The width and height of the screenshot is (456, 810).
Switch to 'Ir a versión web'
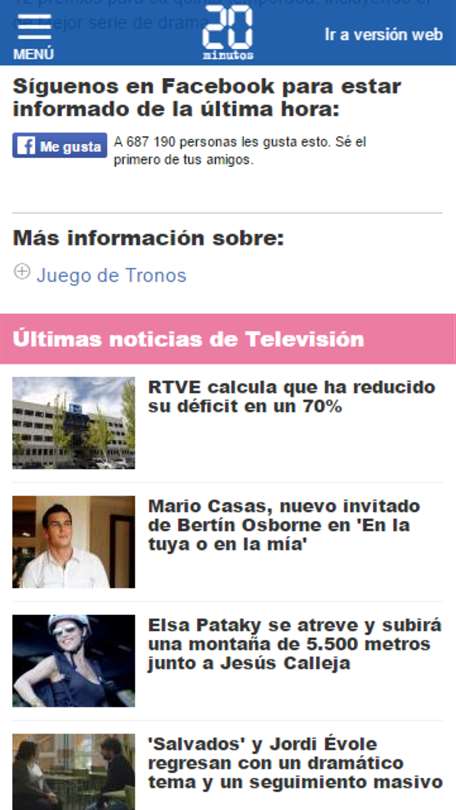tap(384, 35)
